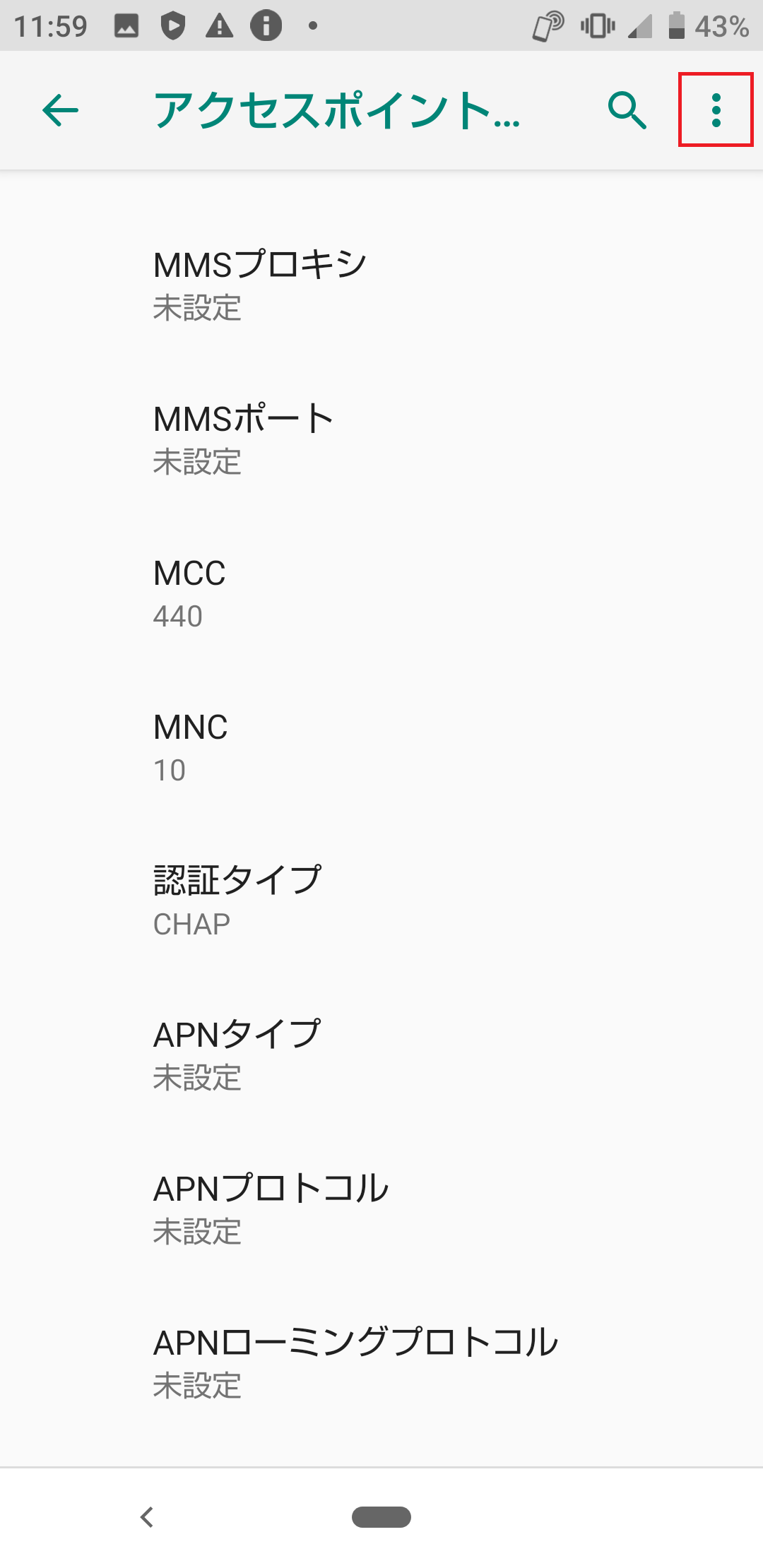Open the three-dot overflow menu
The width and height of the screenshot is (763, 1568).
click(x=716, y=110)
